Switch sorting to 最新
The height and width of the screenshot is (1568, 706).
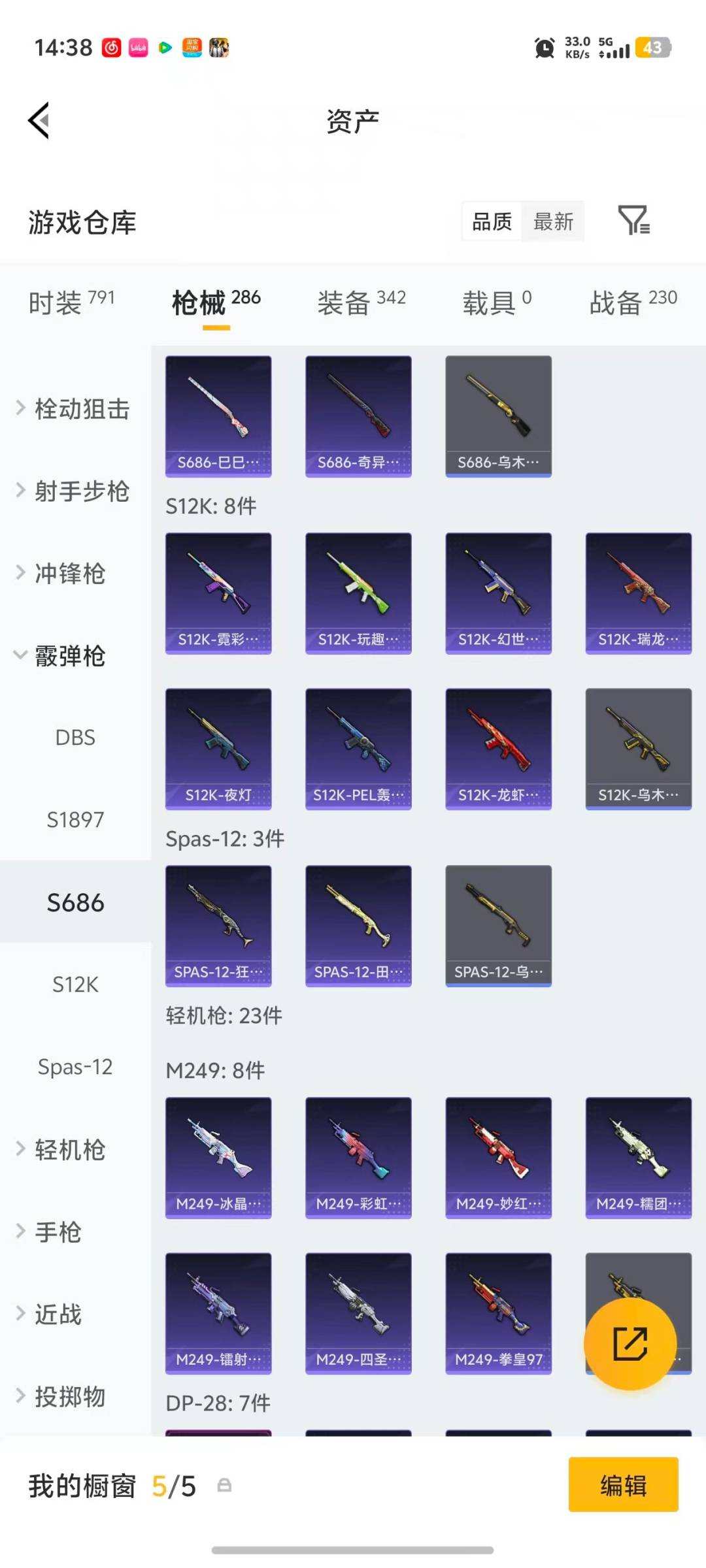pos(552,222)
